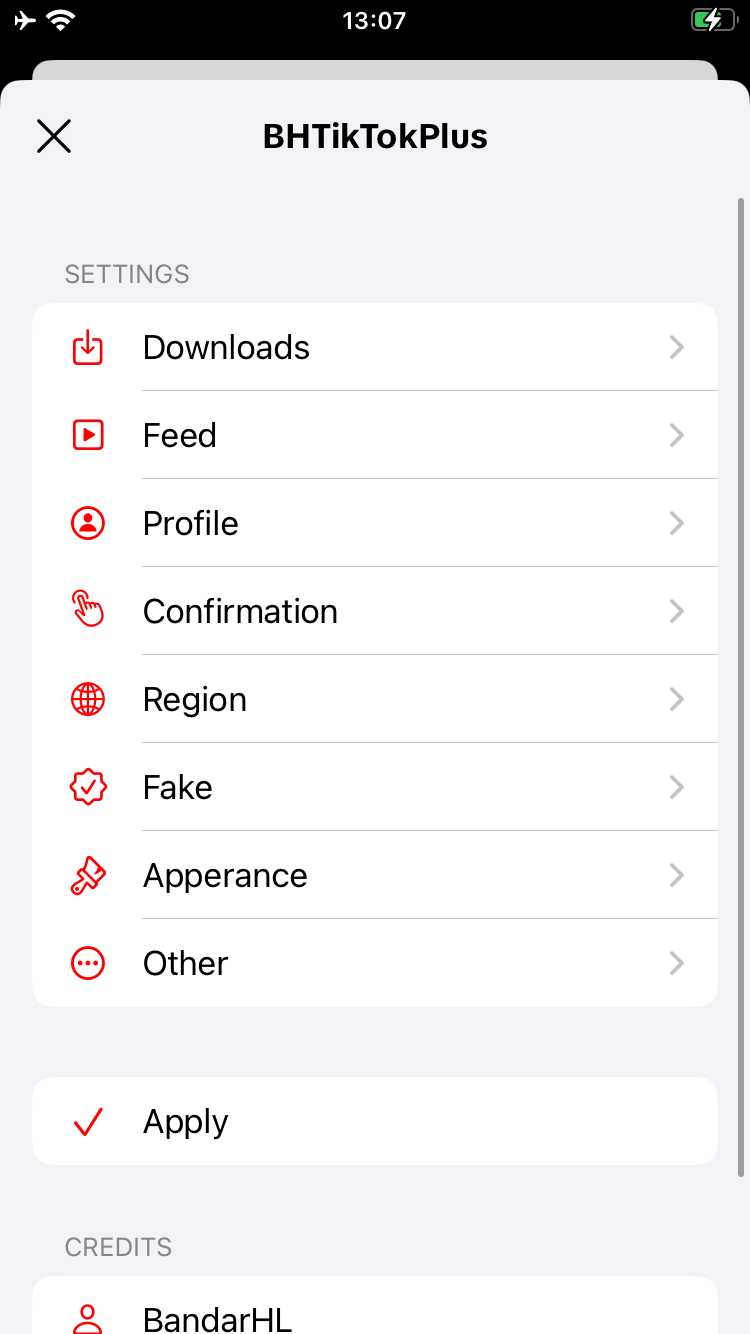Image resolution: width=750 pixels, height=1334 pixels.
Task: Tap Apply to save changes
Action: click(x=375, y=1121)
